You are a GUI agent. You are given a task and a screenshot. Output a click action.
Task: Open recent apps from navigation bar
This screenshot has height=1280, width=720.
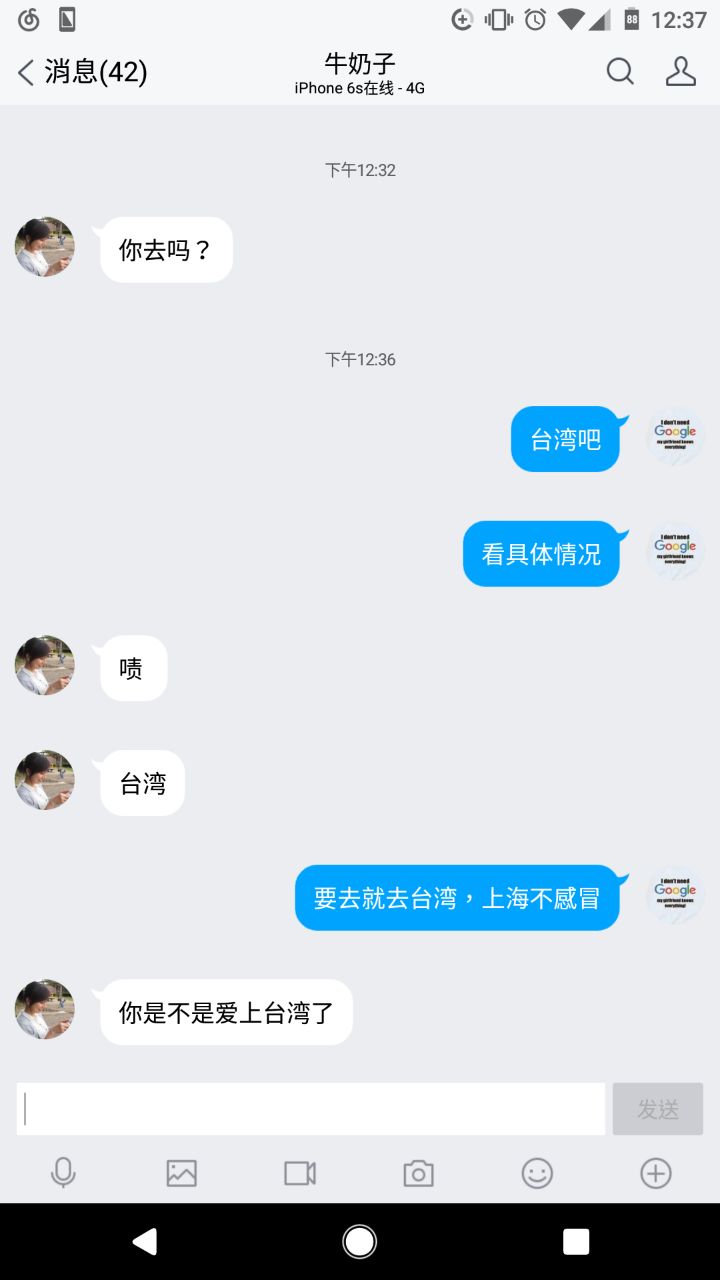pos(576,1242)
